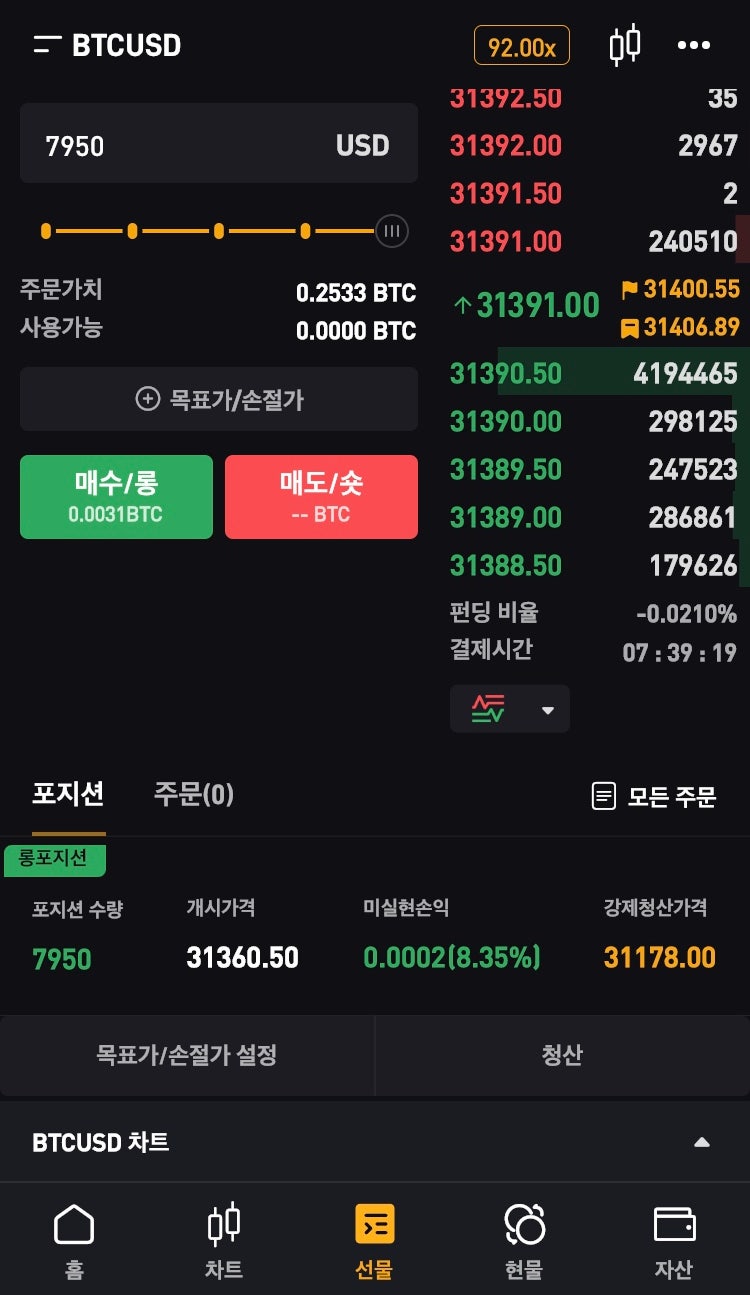Change the 92.00x leverage setting
Screen dimensions: 750x1295
click(522, 46)
